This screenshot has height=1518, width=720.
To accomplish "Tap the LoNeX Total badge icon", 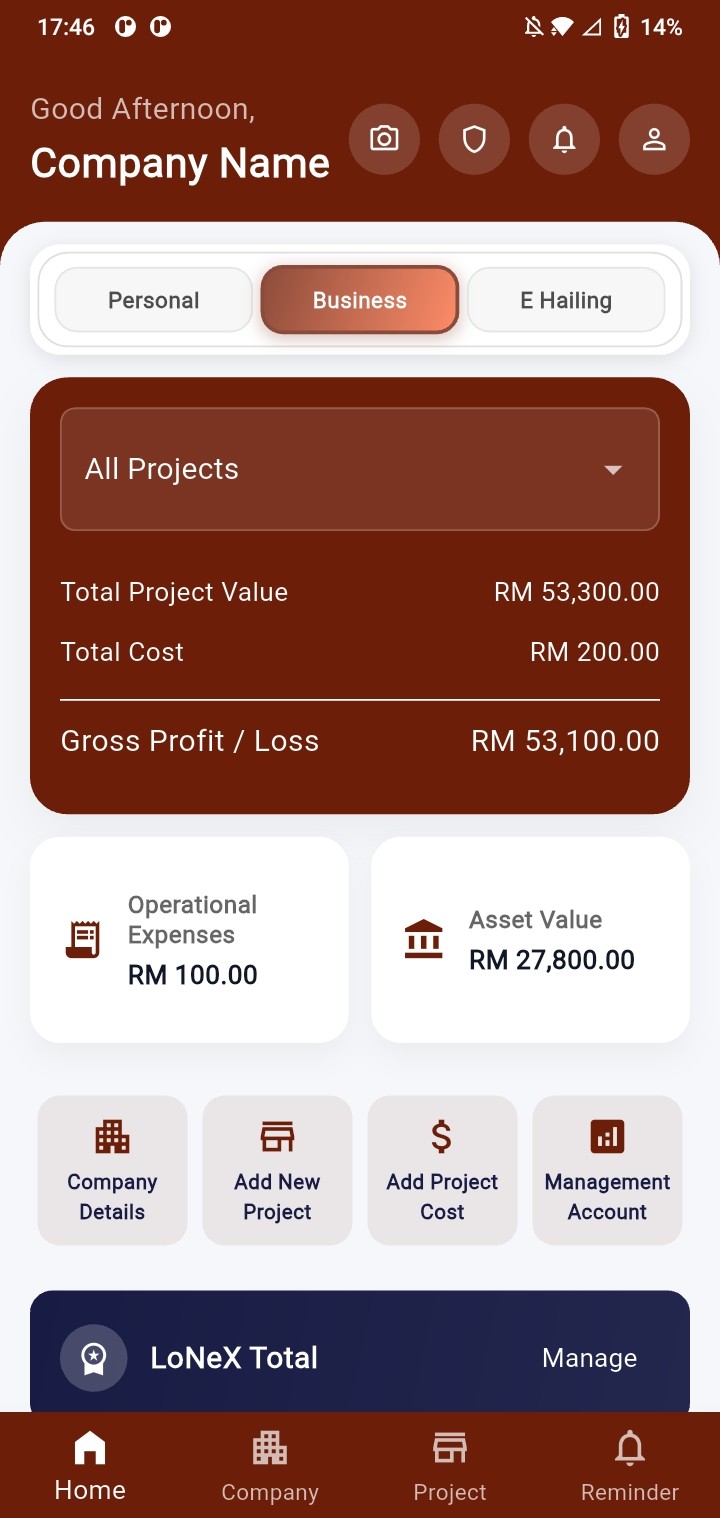I will click(94, 1357).
